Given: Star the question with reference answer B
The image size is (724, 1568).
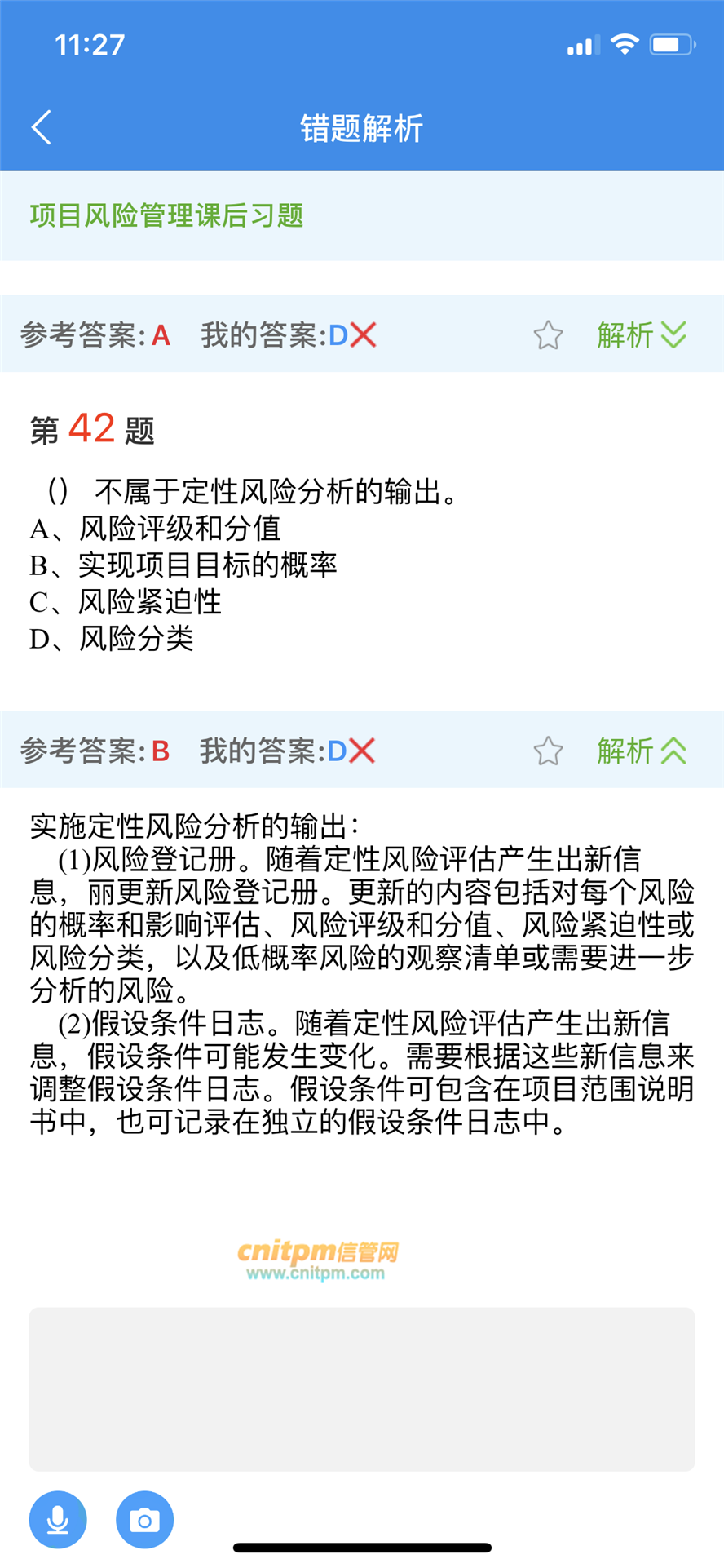Looking at the screenshot, I should tap(548, 751).
